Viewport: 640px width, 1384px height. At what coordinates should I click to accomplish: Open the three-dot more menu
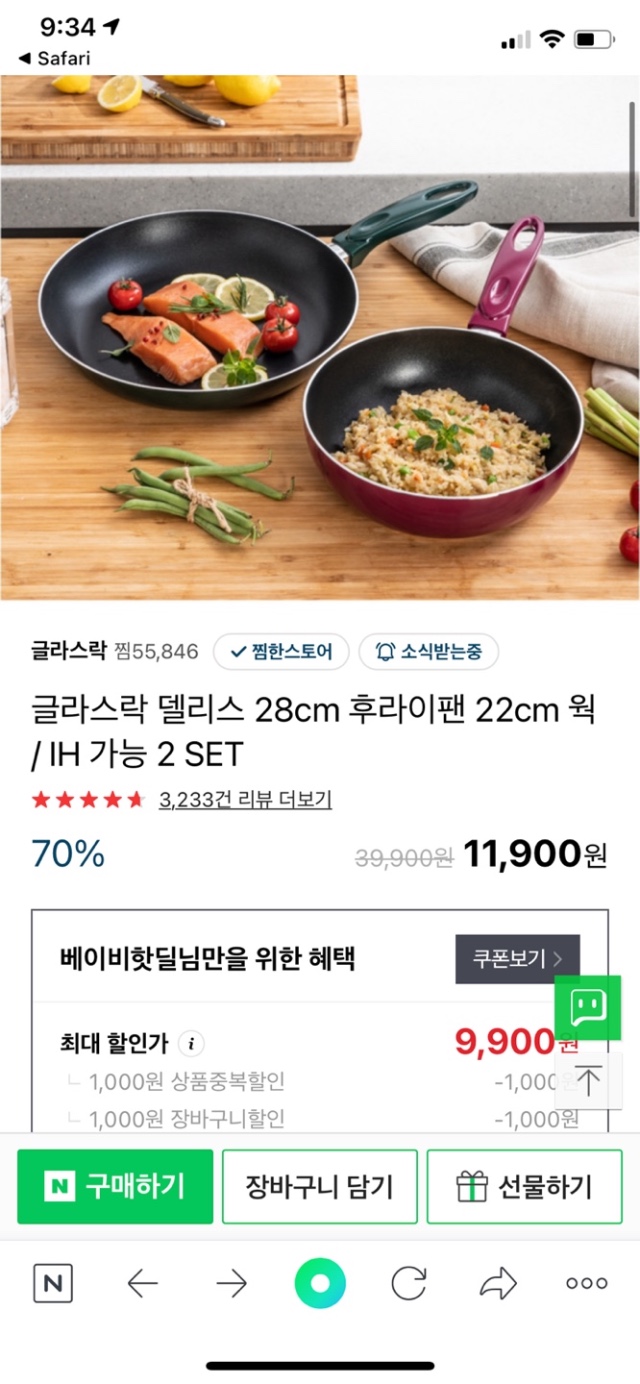pyautogui.click(x=586, y=1284)
